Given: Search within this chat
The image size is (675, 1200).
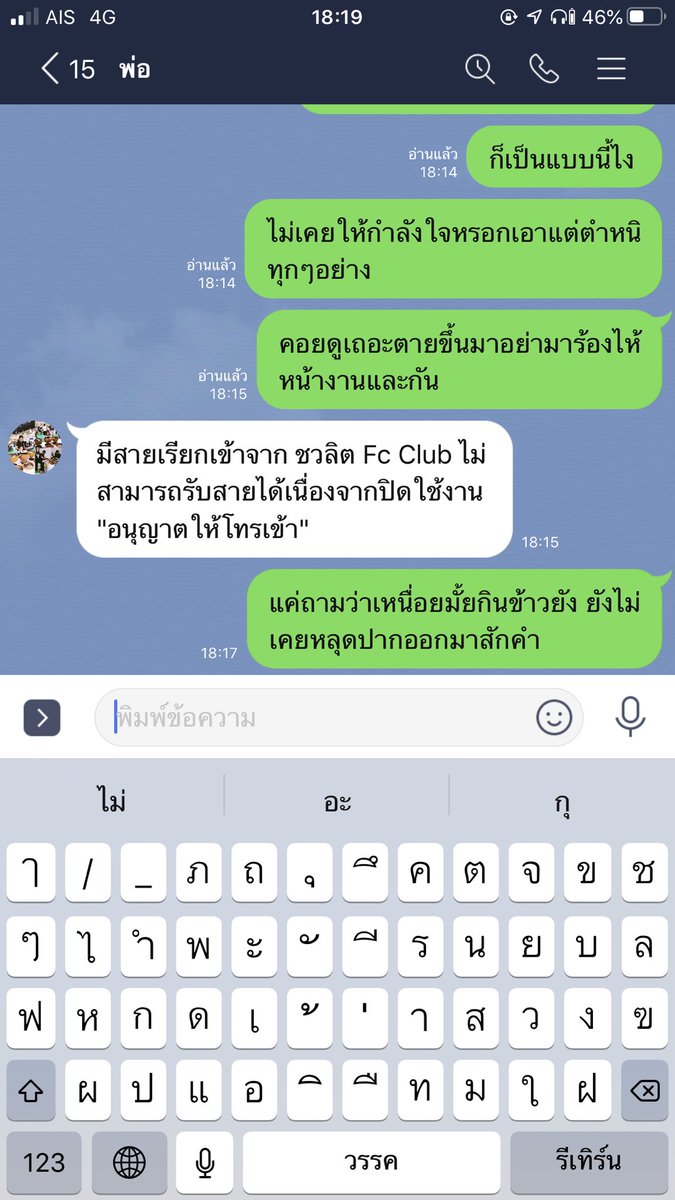Looking at the screenshot, I should click(480, 69).
